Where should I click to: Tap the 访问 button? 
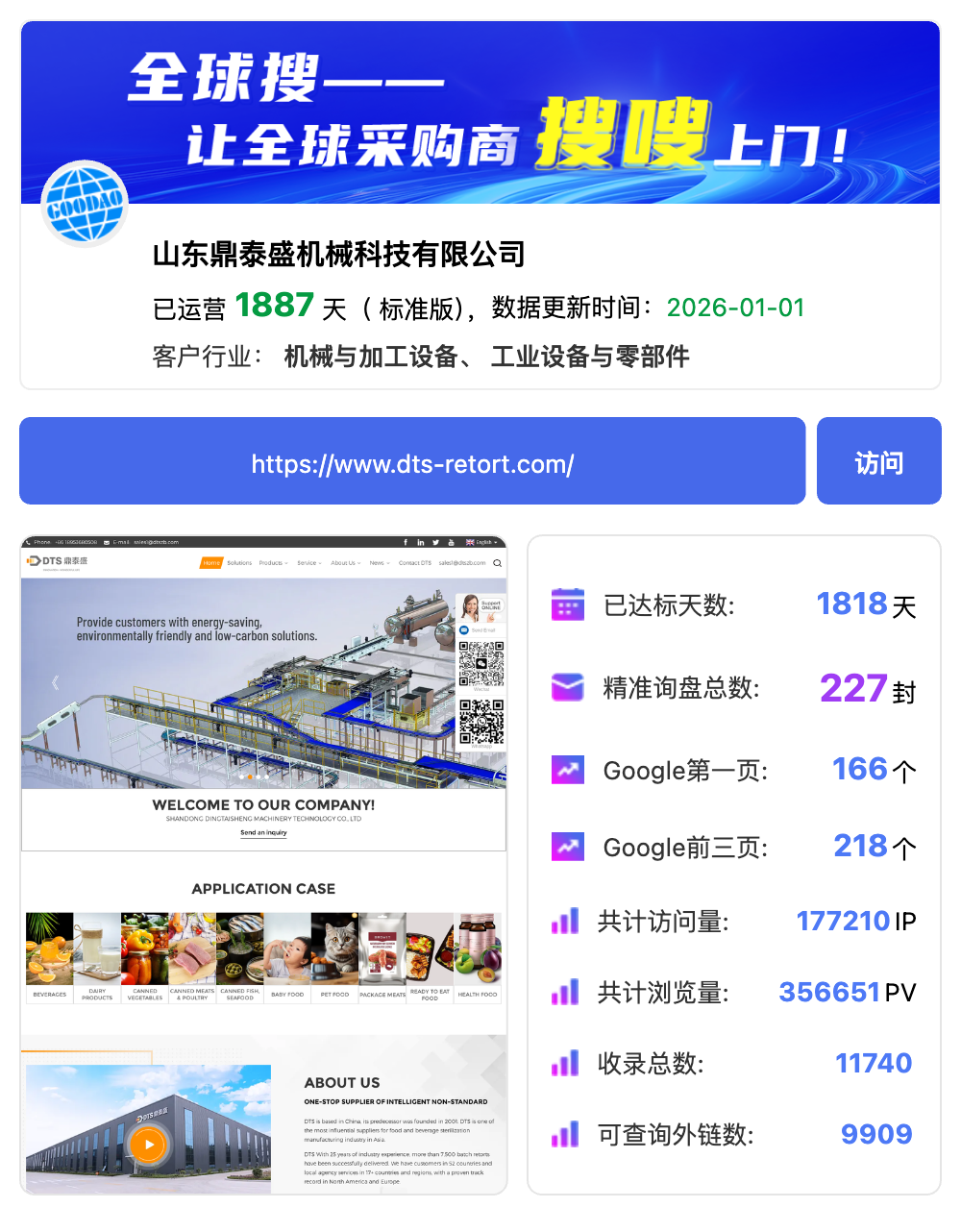[878, 462]
